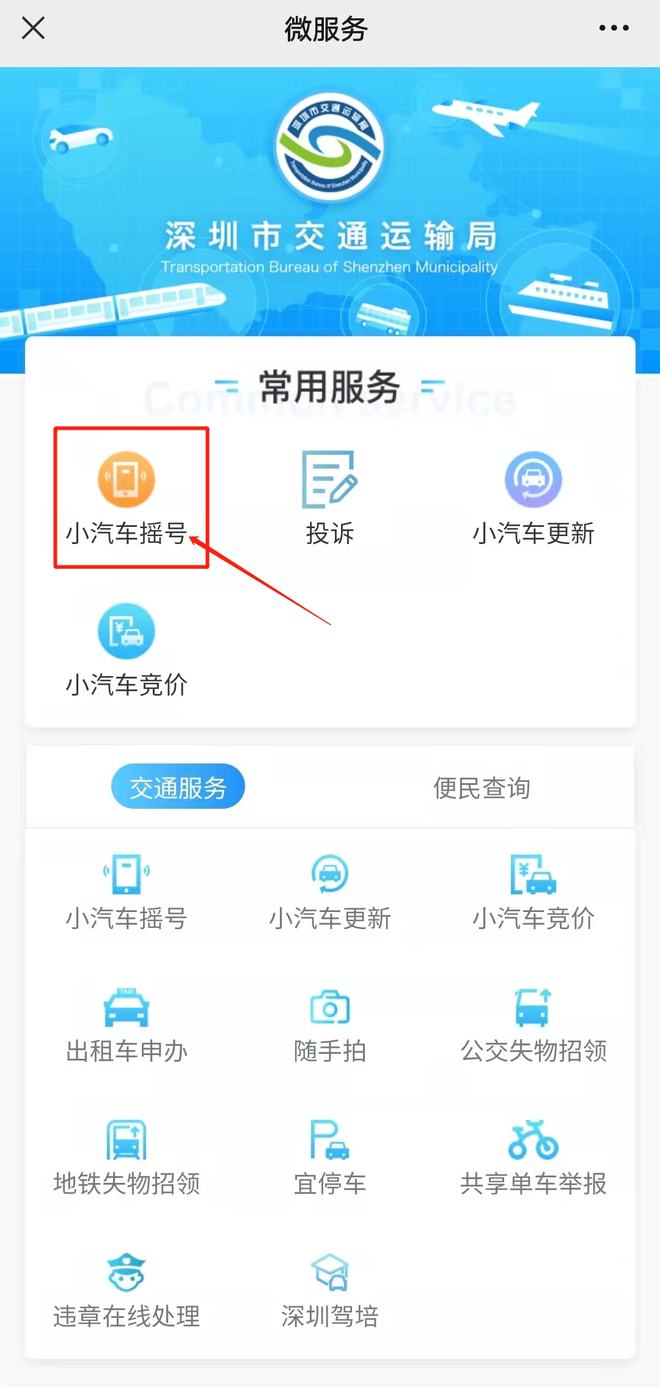Open 违章在线处理
Screen dimensions: 660x1387
click(126, 1290)
